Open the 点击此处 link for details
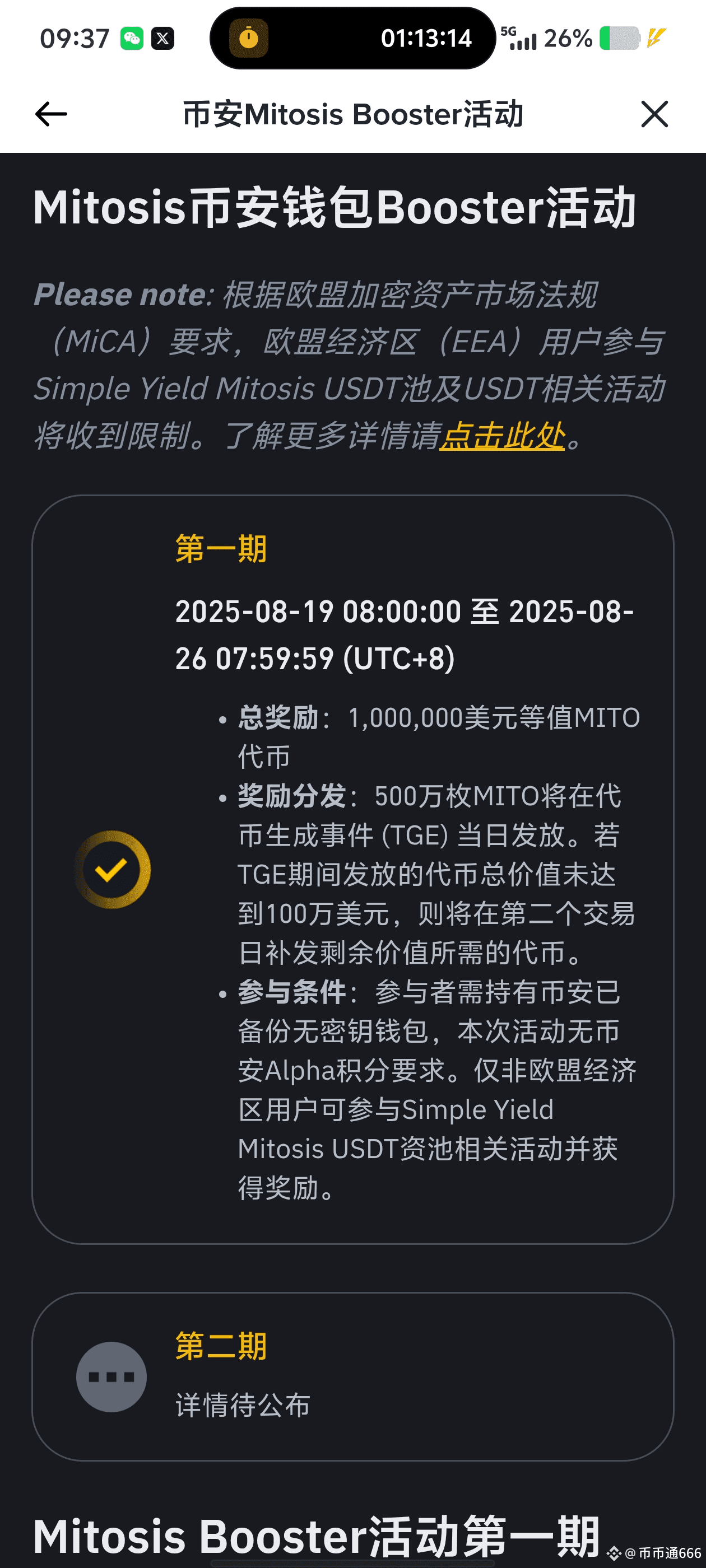Screen dimensions: 706x1568 coord(502,436)
